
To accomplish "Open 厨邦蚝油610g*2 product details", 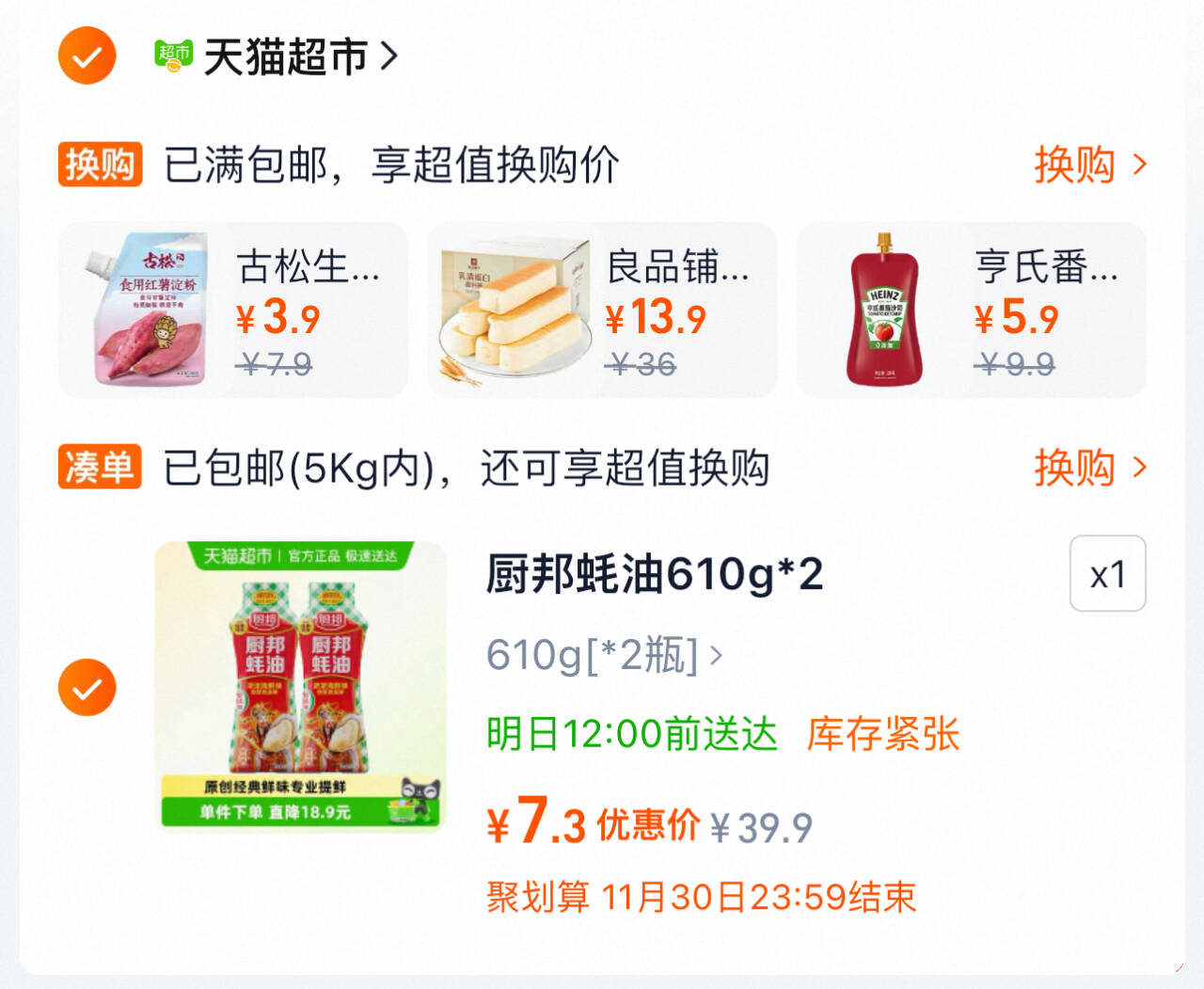I will click(x=655, y=574).
